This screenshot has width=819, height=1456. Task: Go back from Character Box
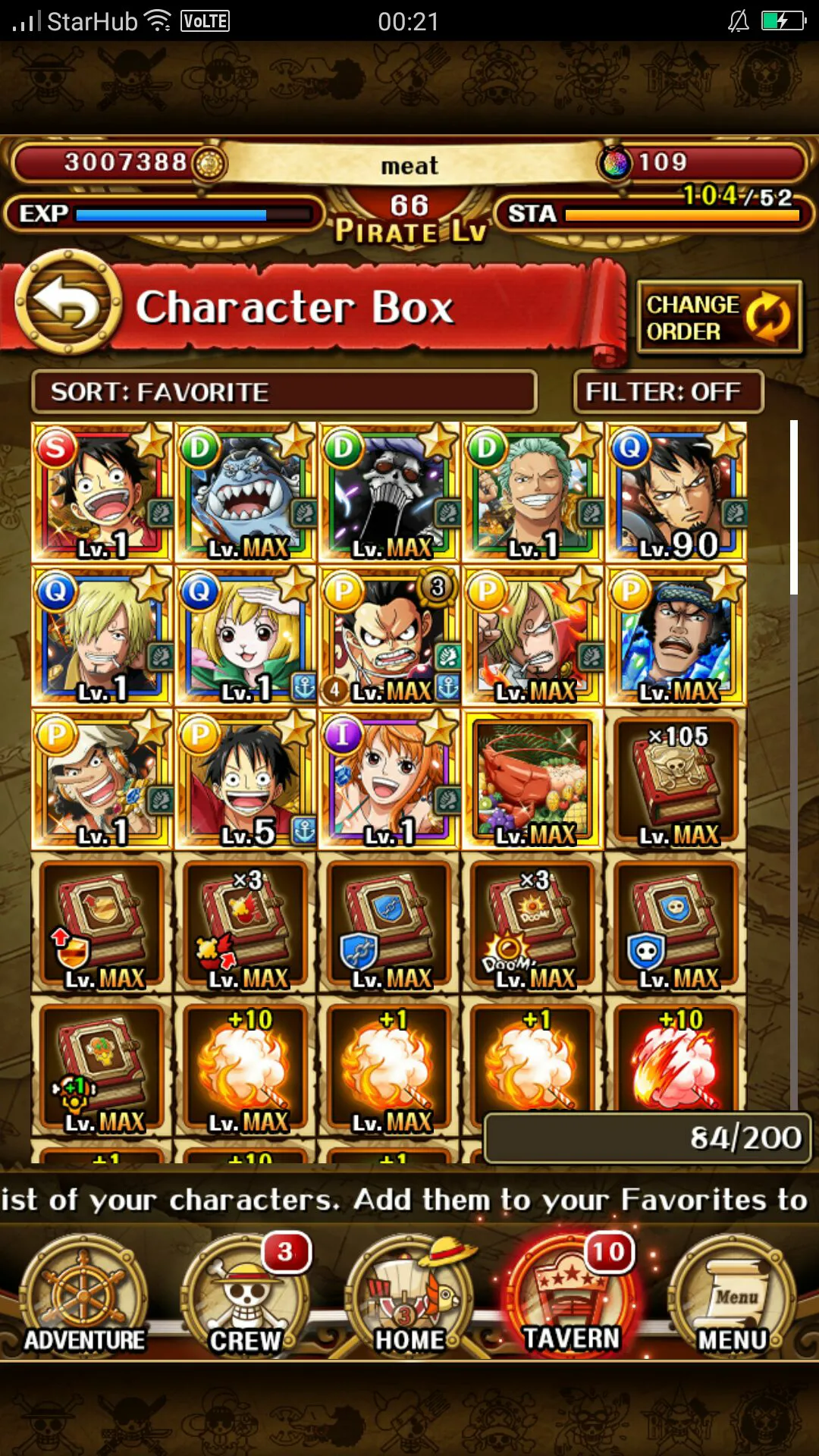68,305
